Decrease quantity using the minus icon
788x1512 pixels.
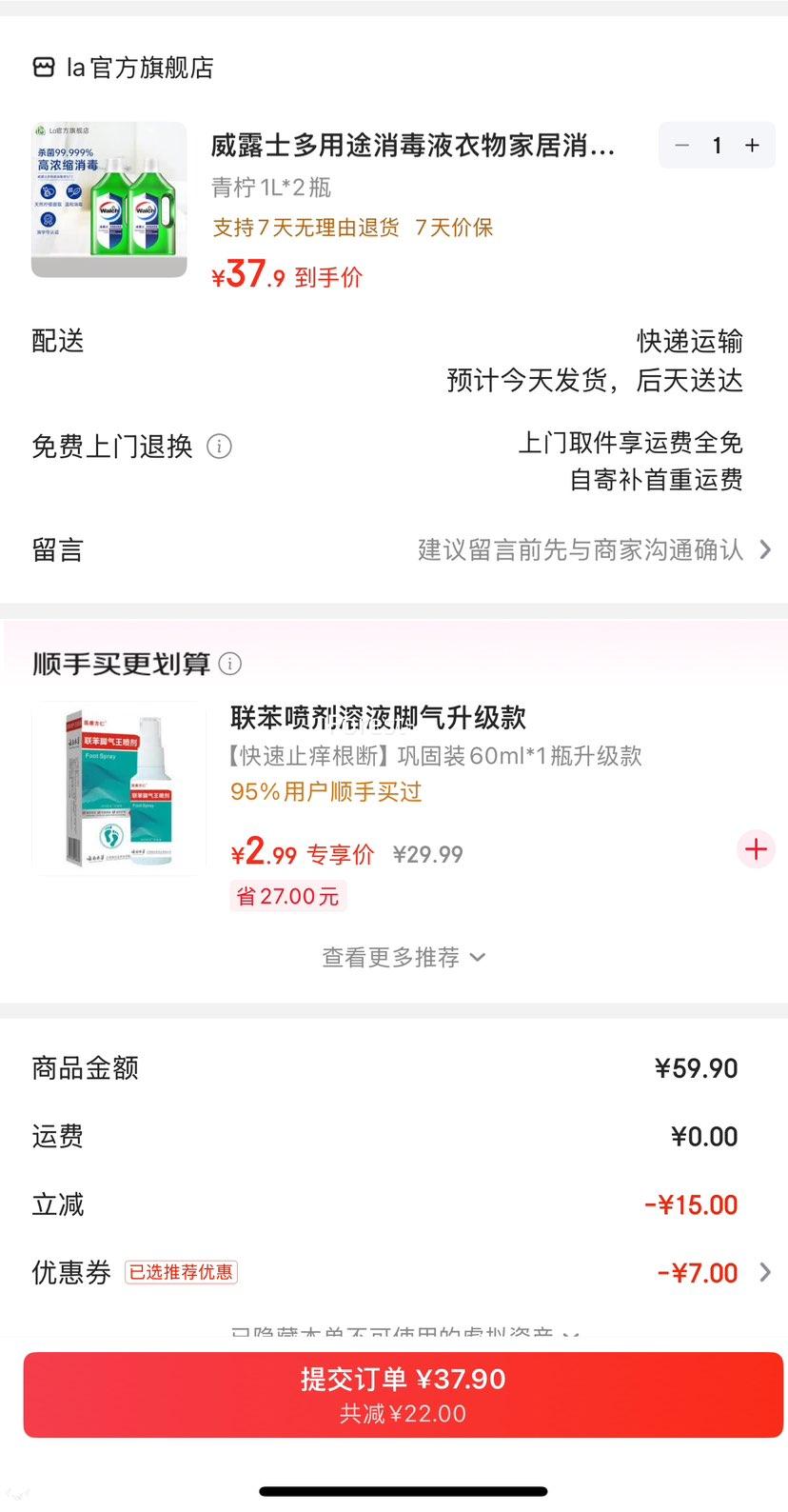coord(681,145)
